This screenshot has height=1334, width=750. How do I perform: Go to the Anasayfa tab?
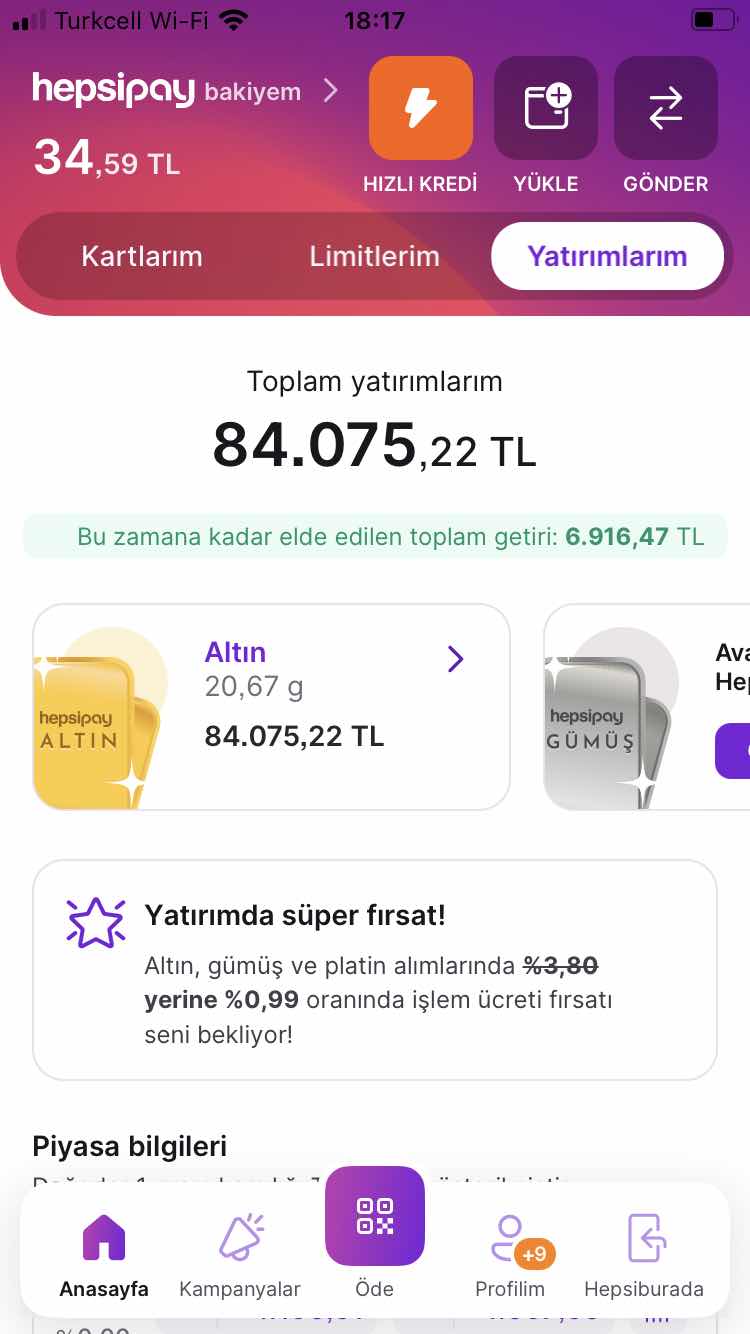coord(104,1254)
